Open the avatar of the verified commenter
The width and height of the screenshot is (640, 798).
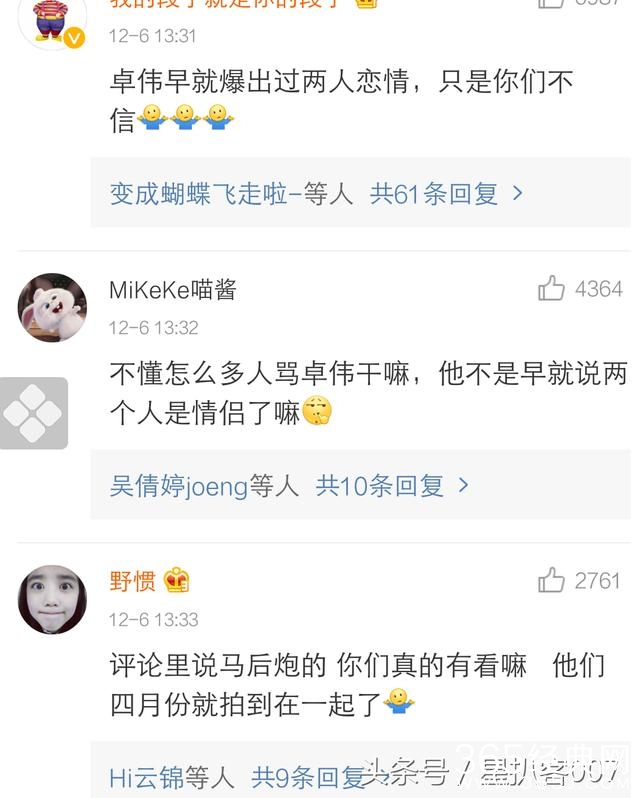click(52, 22)
